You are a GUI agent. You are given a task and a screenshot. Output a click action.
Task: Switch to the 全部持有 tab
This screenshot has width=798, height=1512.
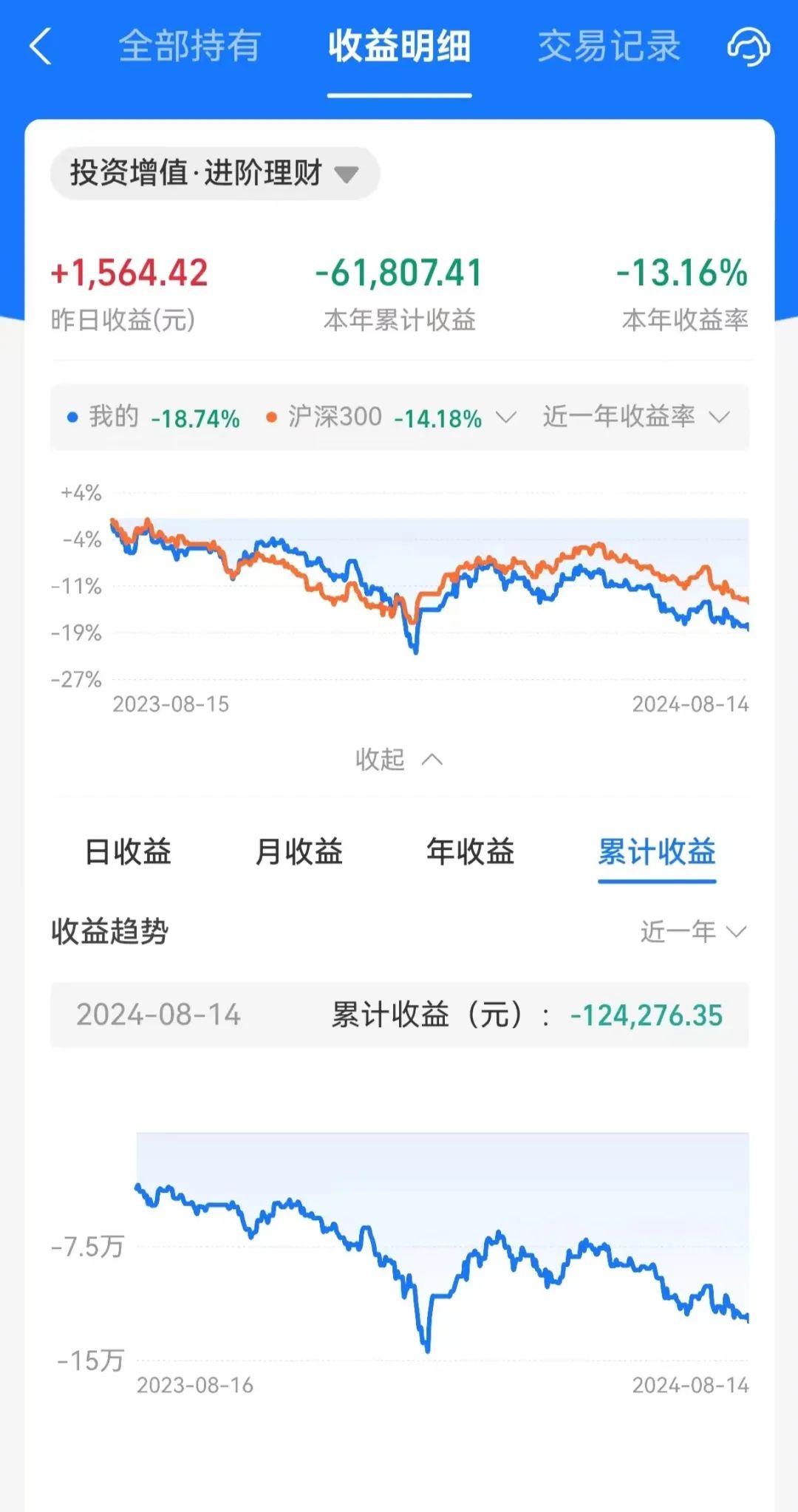189,47
